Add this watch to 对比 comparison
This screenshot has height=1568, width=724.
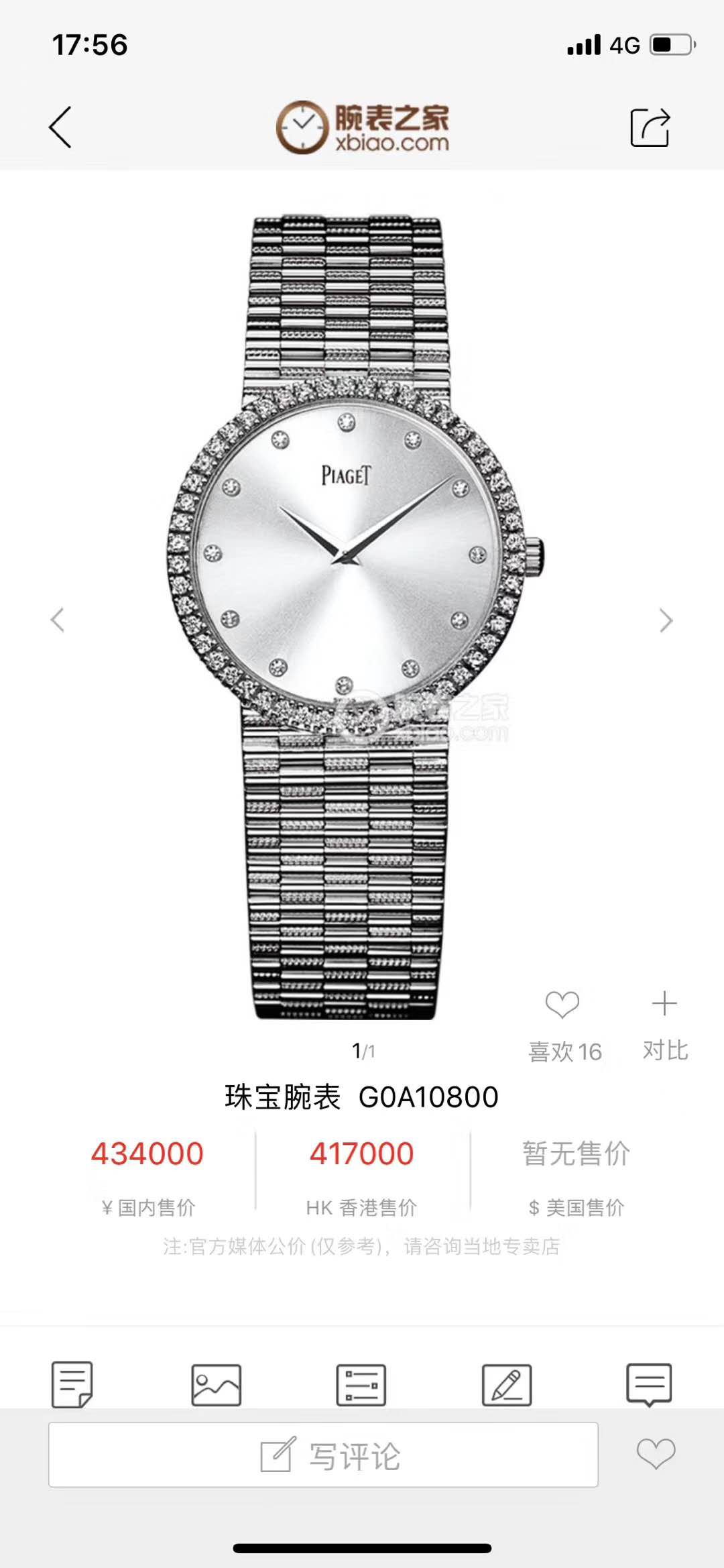(664, 1005)
